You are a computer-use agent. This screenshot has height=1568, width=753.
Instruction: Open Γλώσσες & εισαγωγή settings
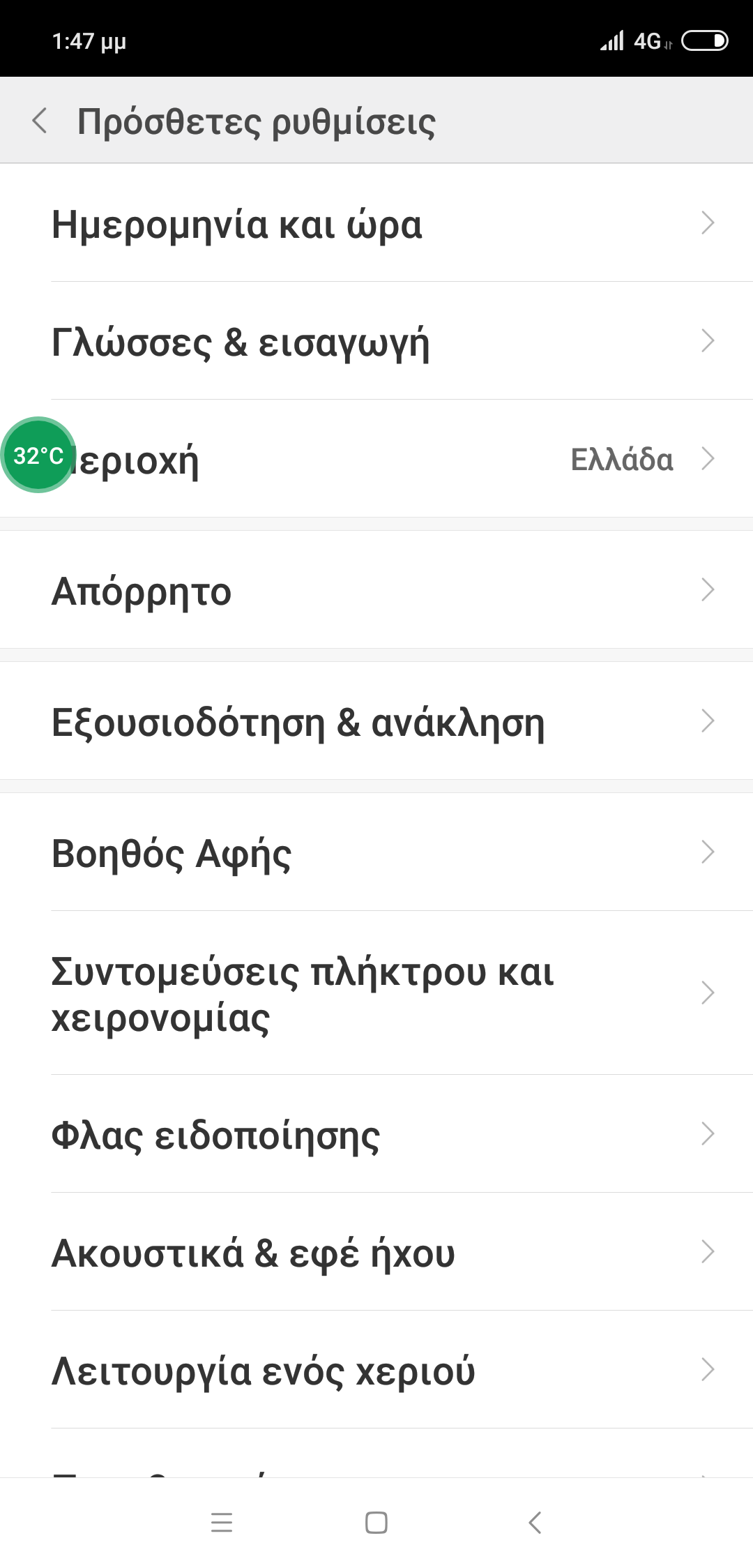[x=376, y=341]
